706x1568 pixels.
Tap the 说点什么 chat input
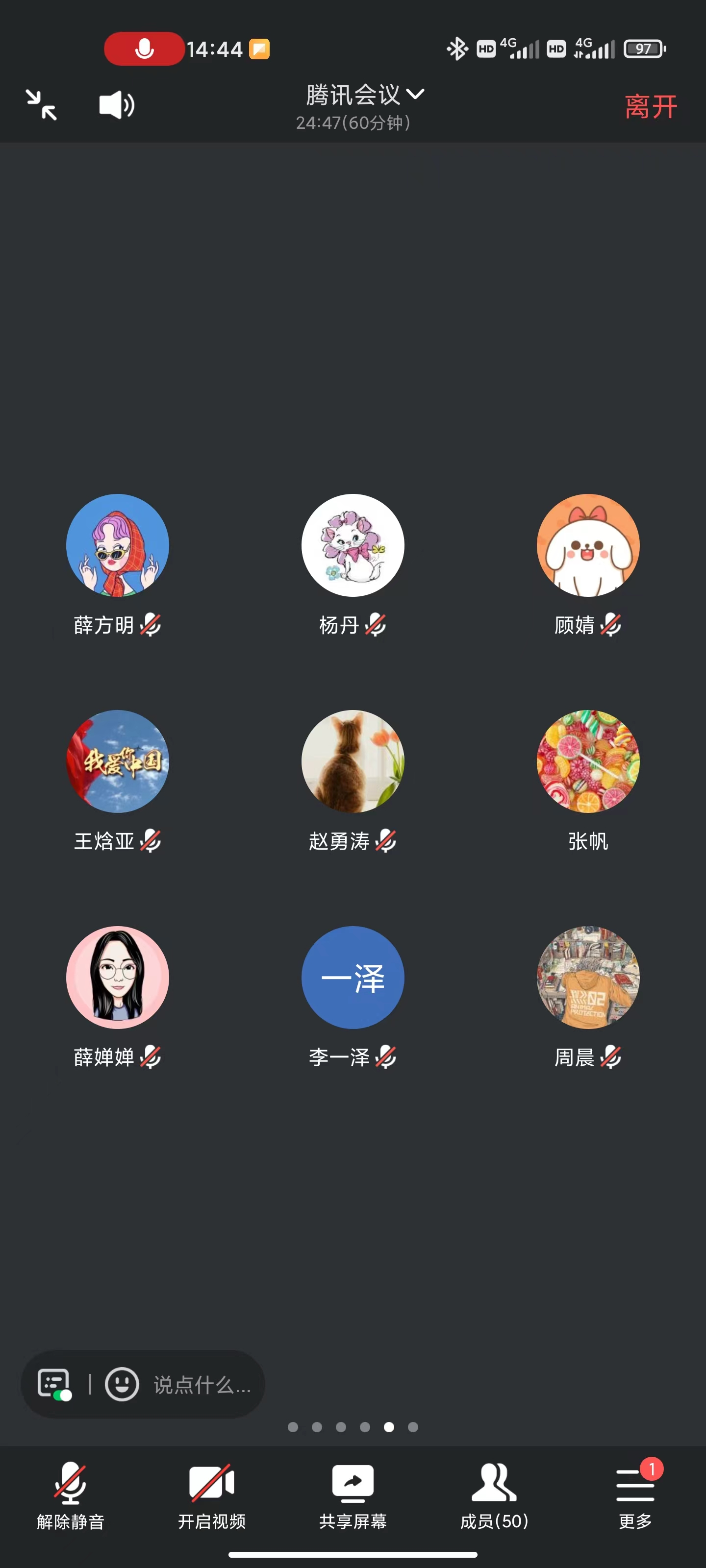point(202,1385)
